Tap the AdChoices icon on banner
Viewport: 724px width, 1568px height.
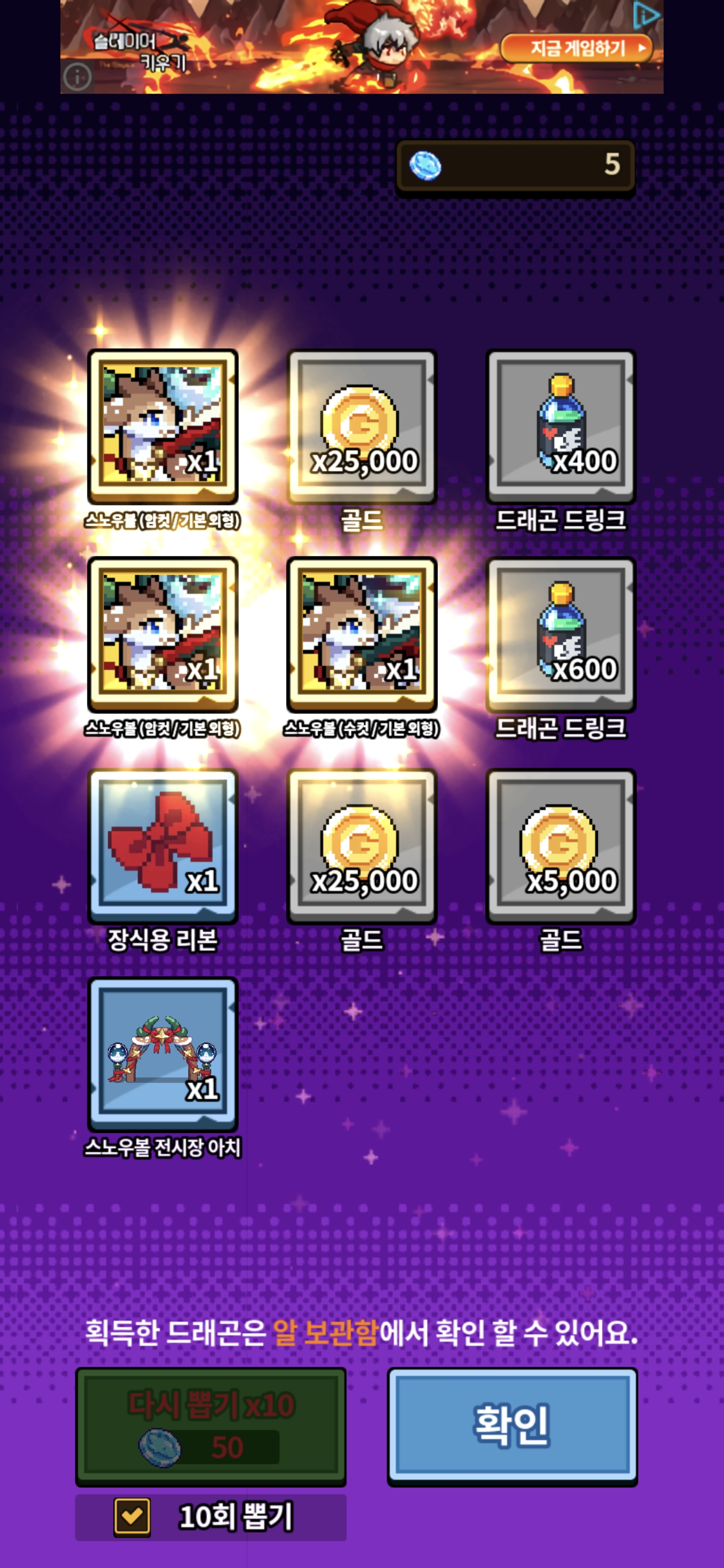click(x=646, y=15)
